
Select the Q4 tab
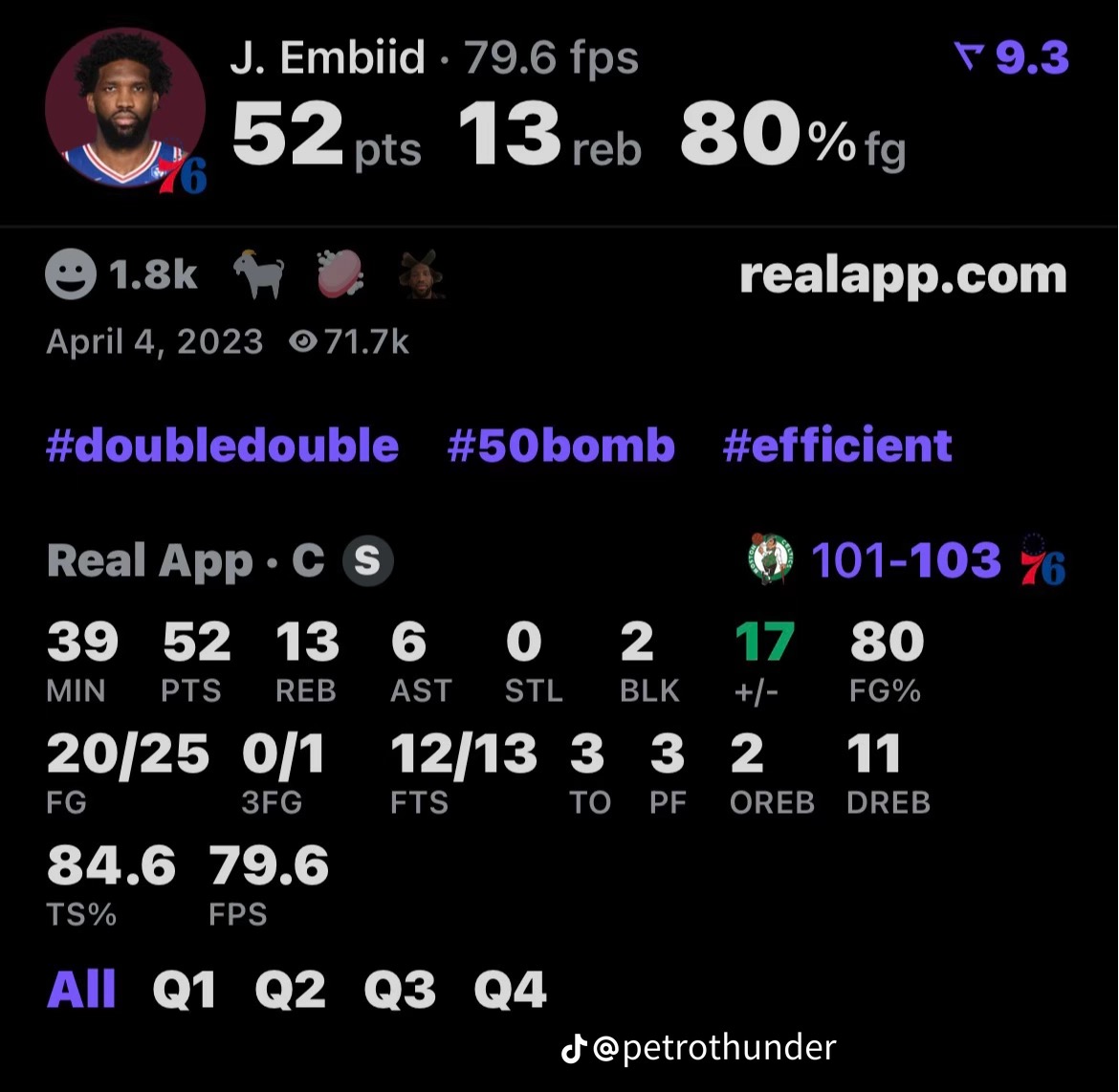(x=510, y=990)
